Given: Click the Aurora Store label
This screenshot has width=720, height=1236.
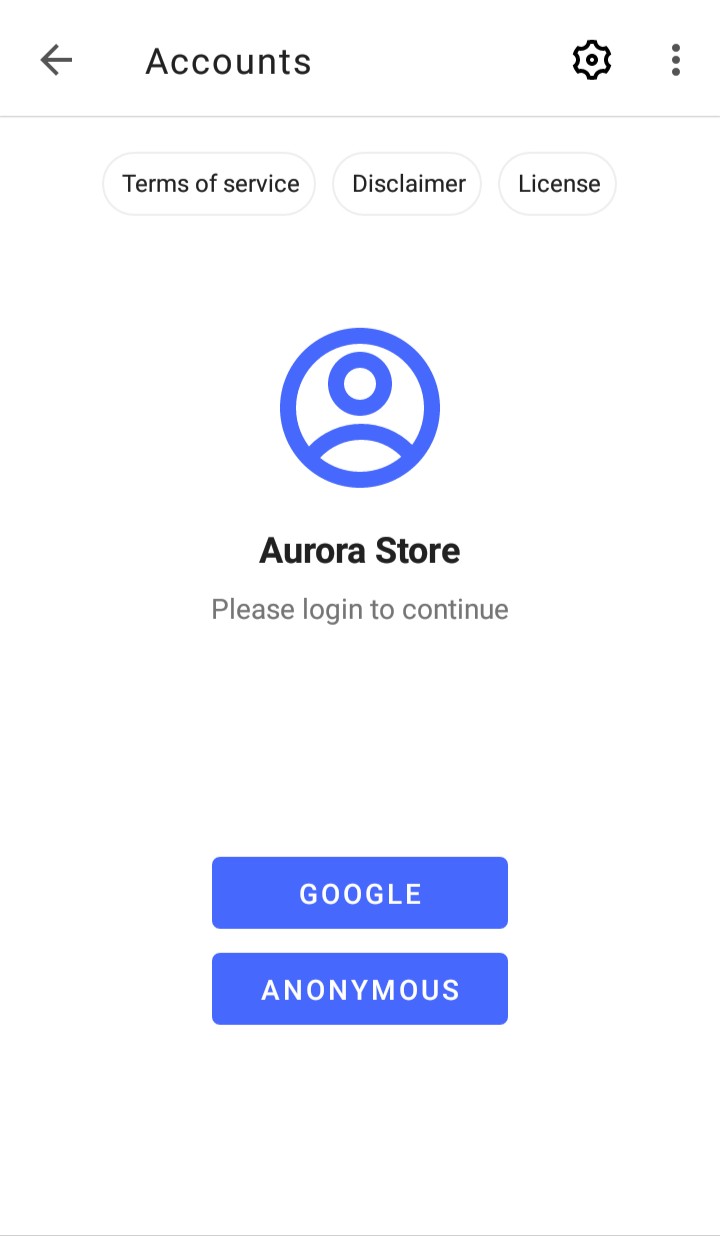Looking at the screenshot, I should point(360,549).
